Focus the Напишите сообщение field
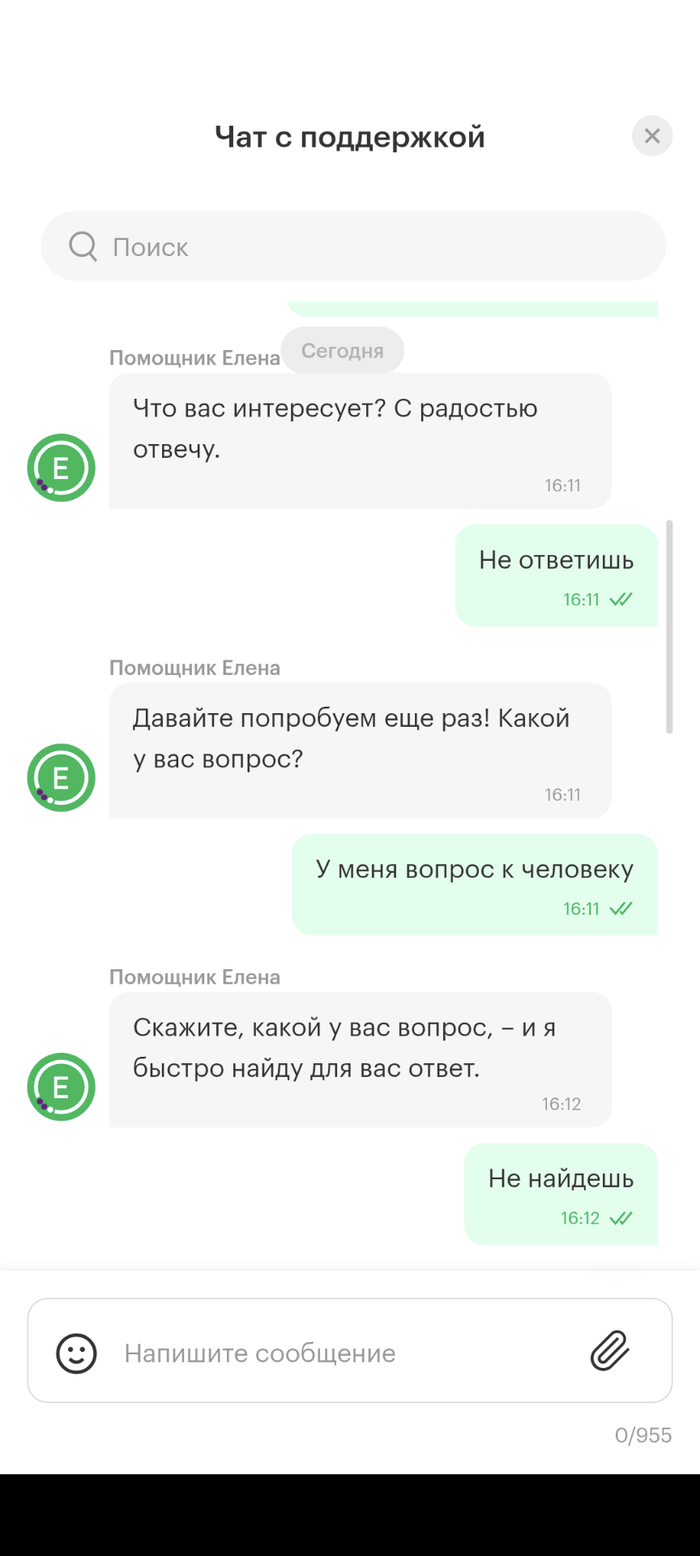 click(x=340, y=1353)
